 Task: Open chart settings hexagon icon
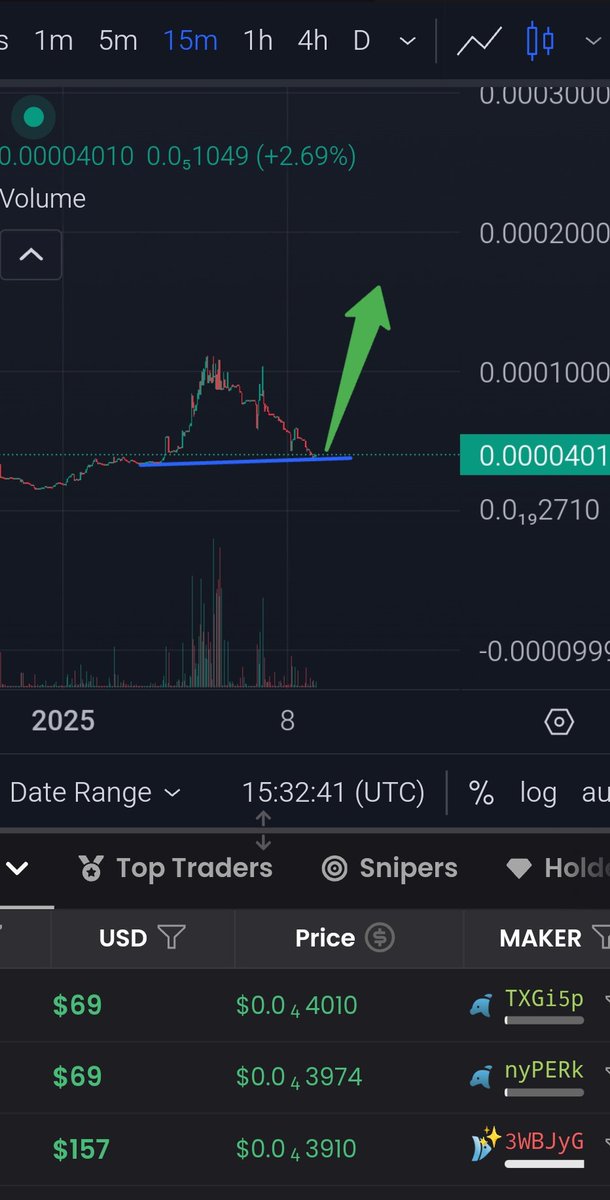pos(559,722)
